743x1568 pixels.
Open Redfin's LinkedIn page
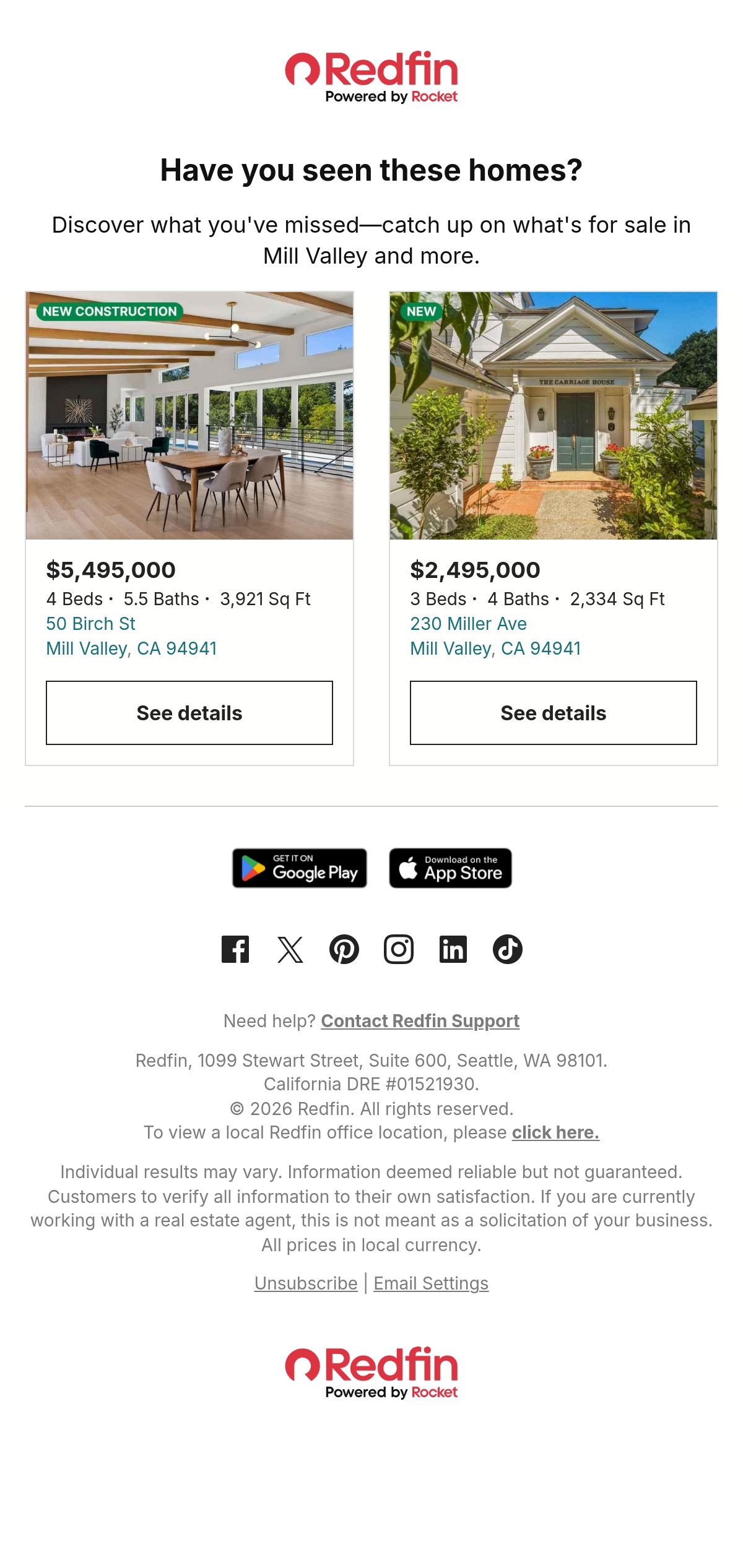click(453, 949)
